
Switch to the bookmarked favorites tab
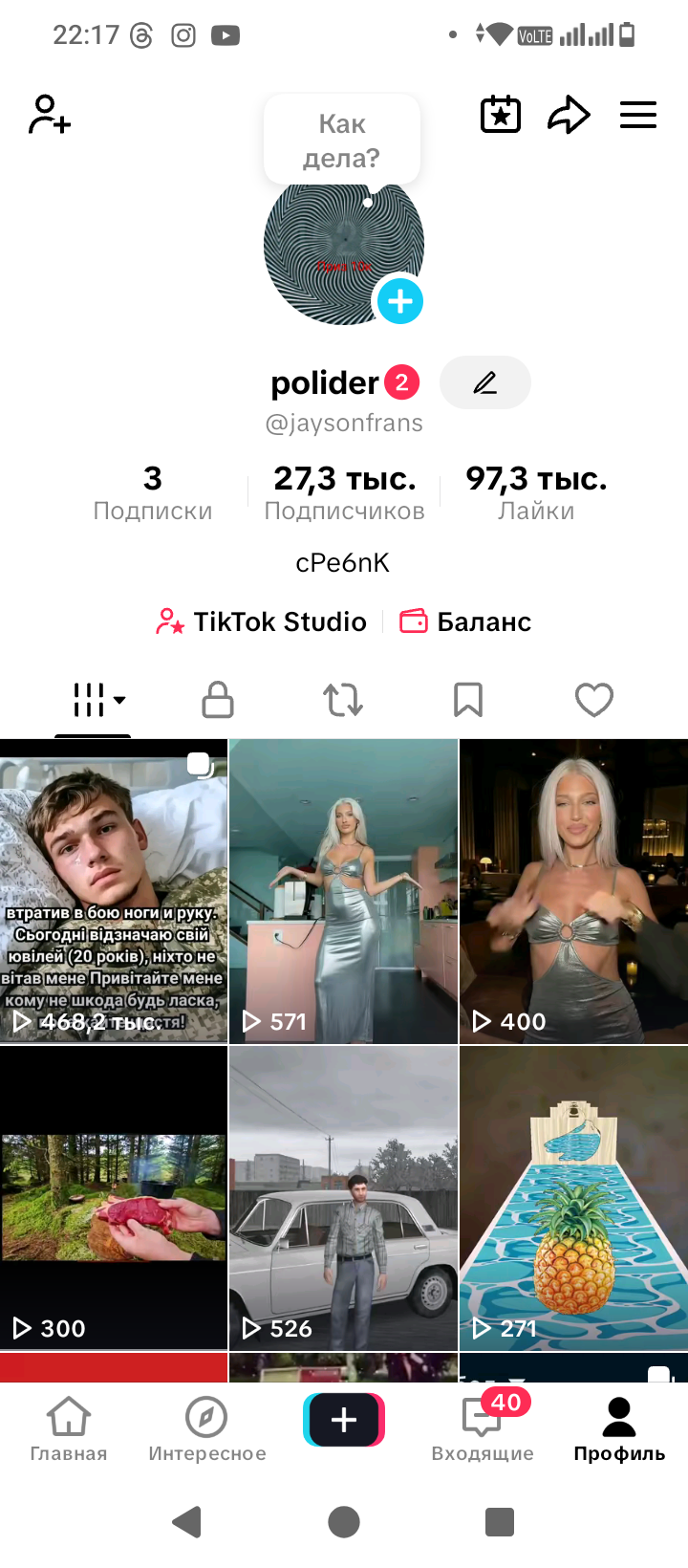pyautogui.click(x=468, y=700)
